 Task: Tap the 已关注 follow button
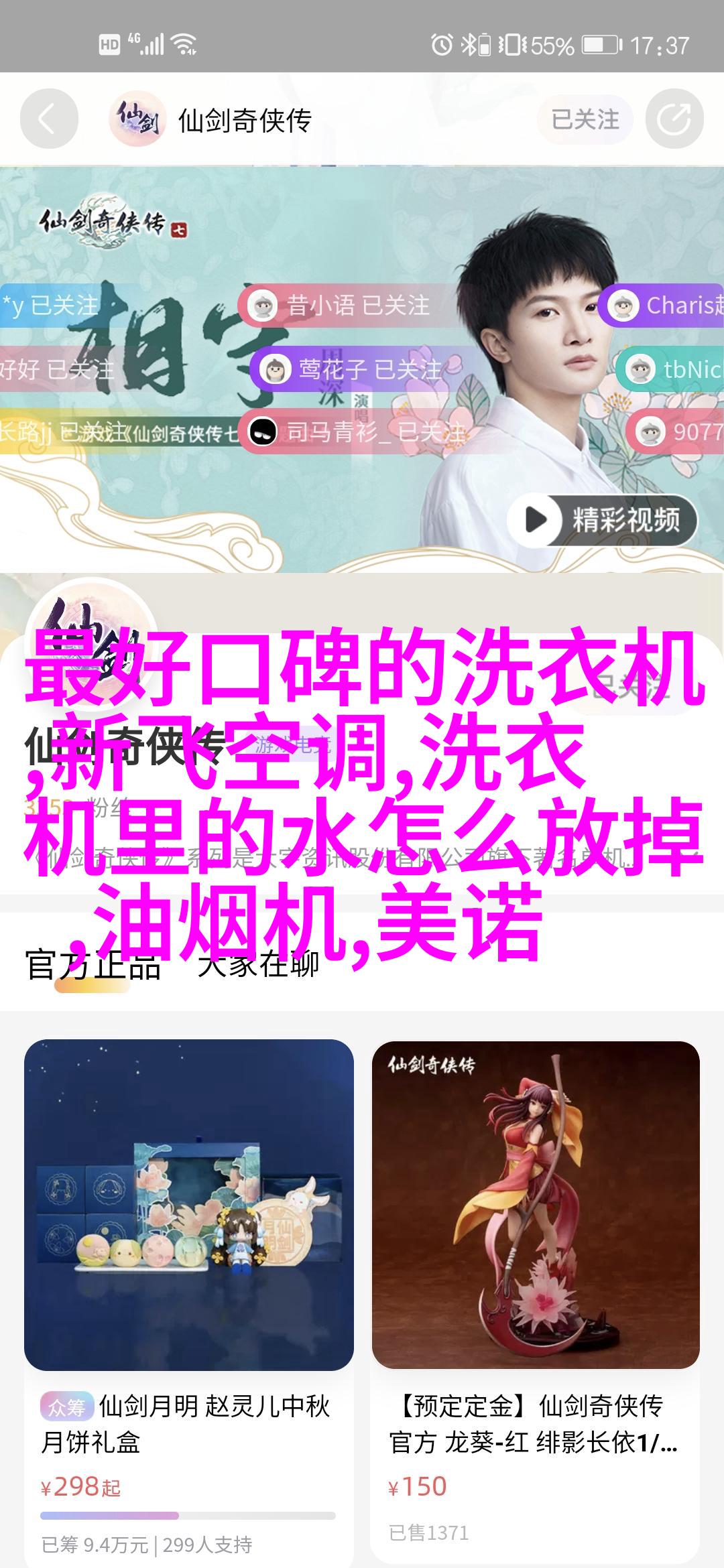(585, 120)
